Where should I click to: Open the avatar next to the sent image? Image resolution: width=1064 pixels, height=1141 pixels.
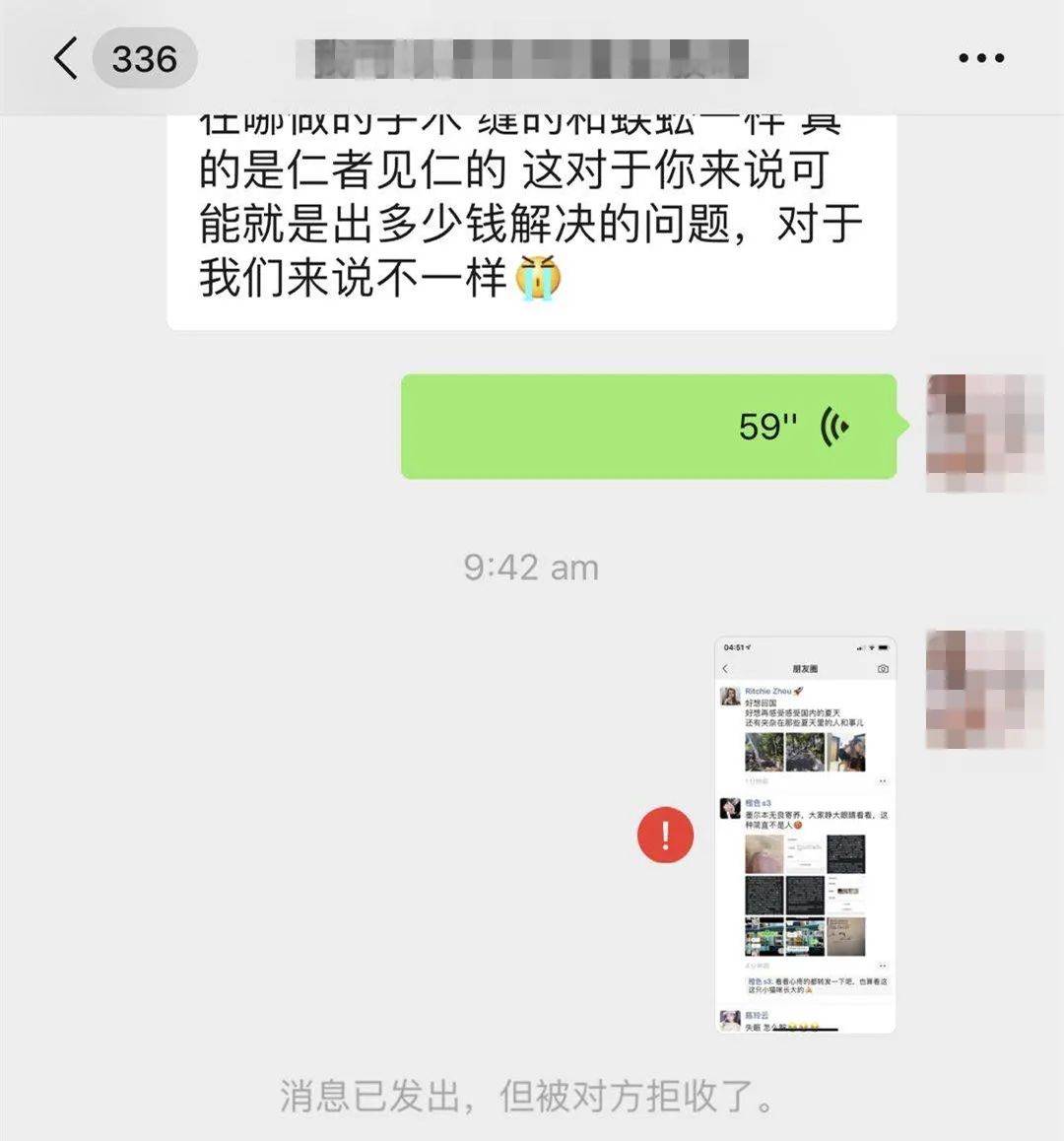984,689
